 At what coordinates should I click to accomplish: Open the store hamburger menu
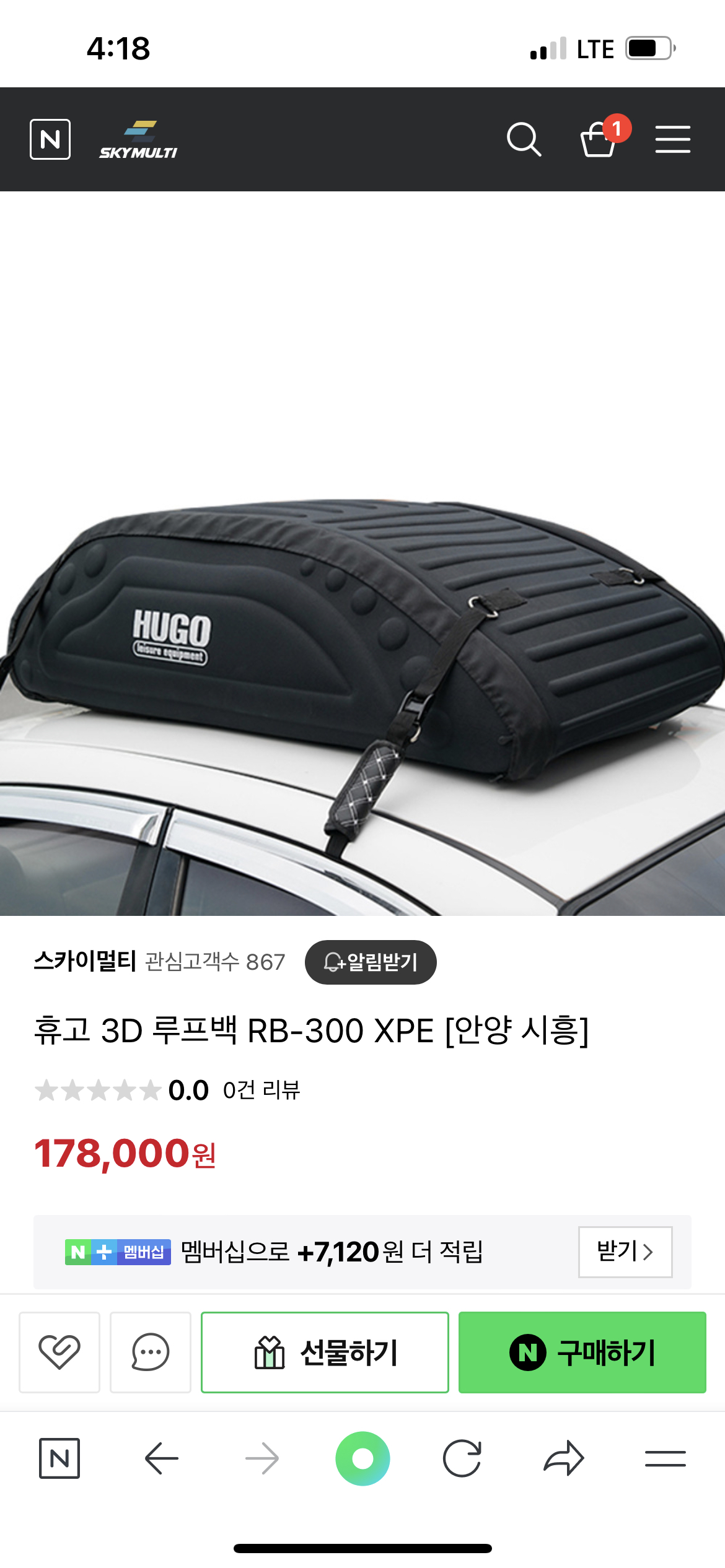(x=672, y=139)
